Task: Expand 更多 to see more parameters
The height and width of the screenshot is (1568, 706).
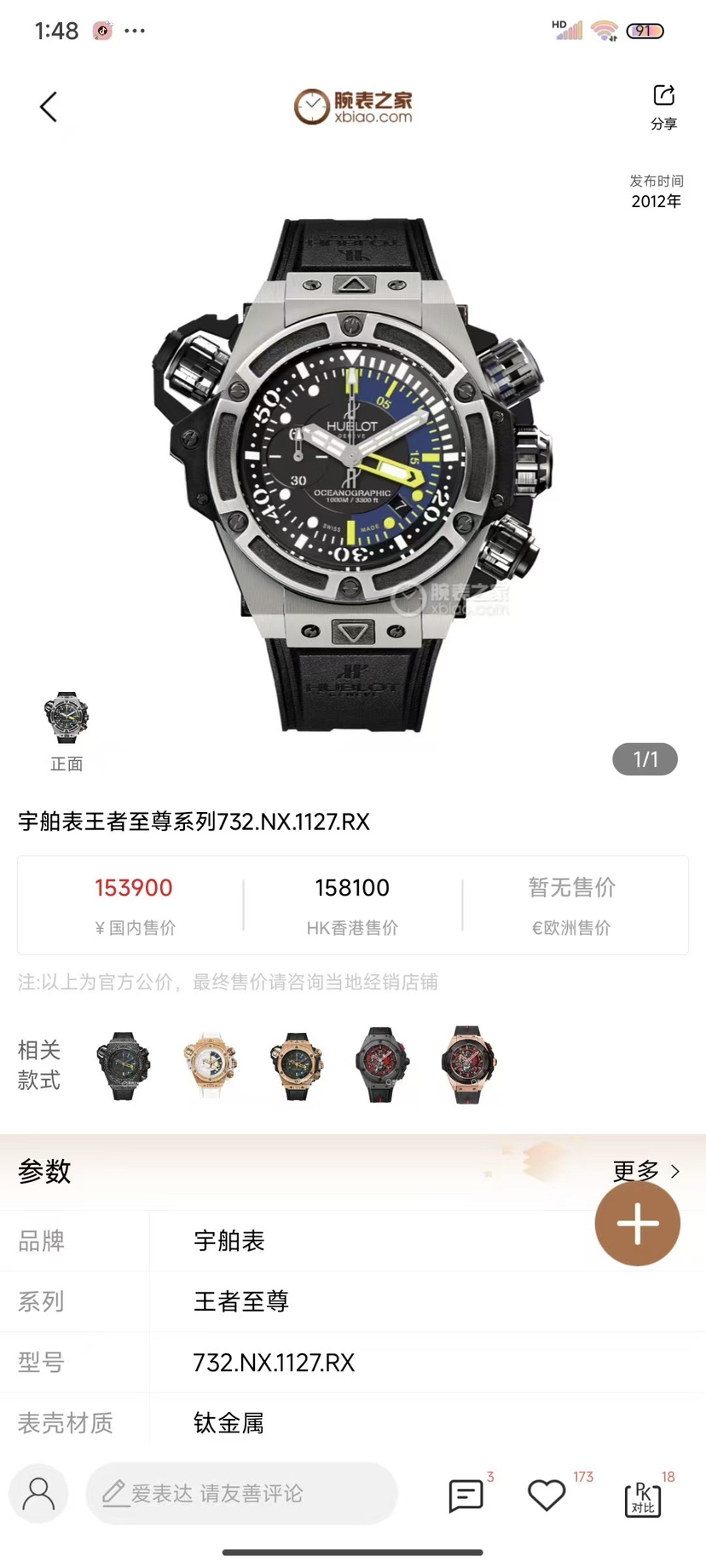Action: [645, 1171]
